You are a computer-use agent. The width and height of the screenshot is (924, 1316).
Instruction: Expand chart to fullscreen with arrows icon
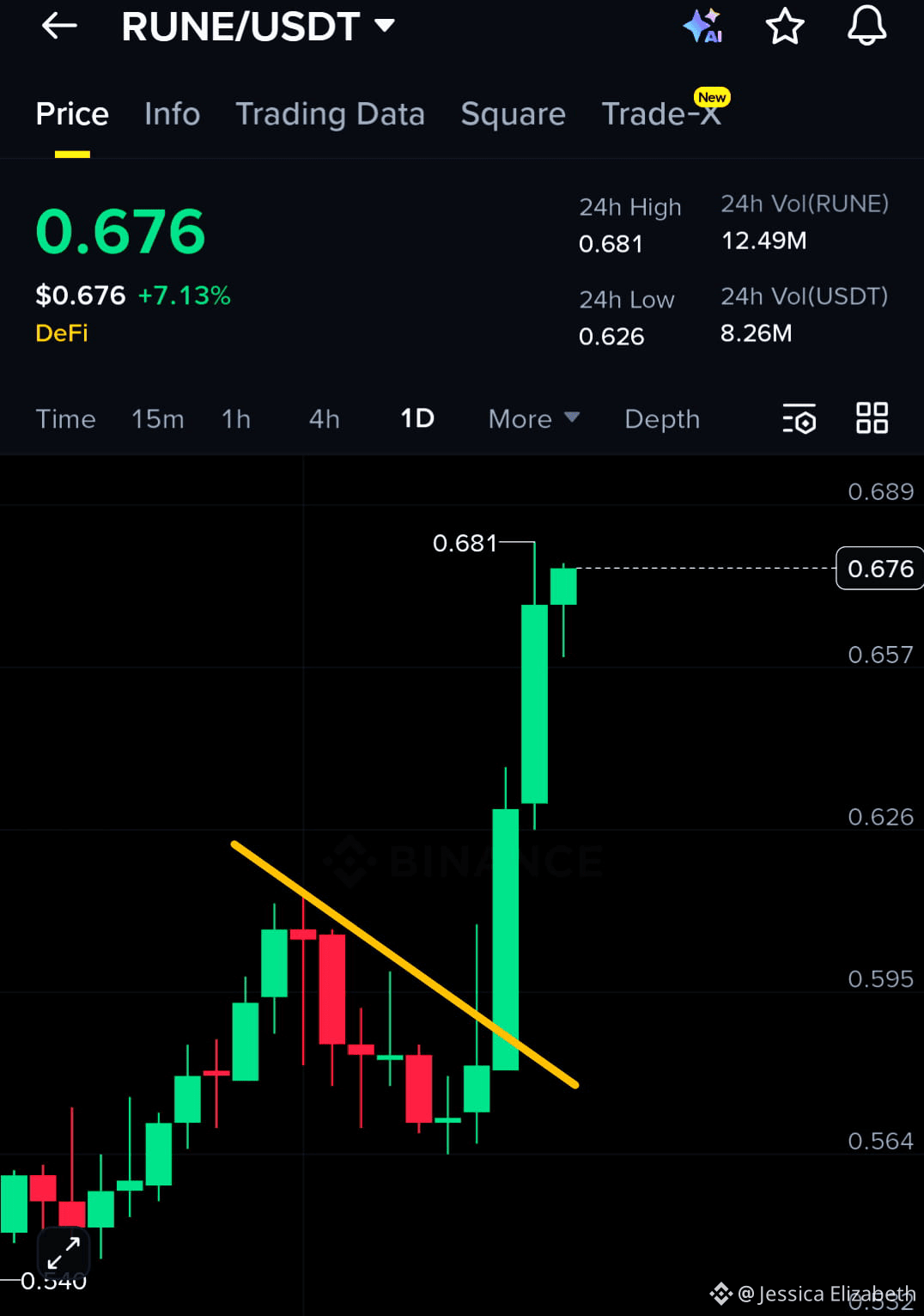point(64,1252)
